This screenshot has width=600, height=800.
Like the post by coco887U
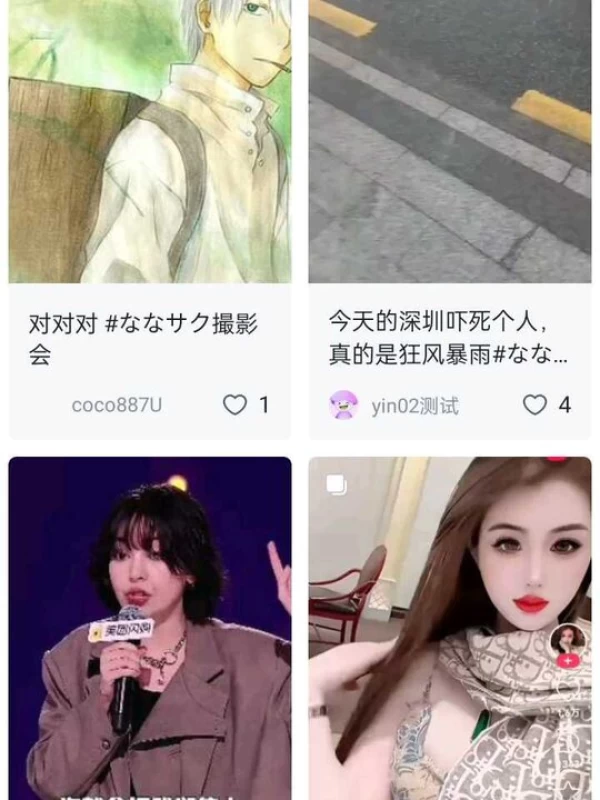pyautogui.click(x=235, y=405)
